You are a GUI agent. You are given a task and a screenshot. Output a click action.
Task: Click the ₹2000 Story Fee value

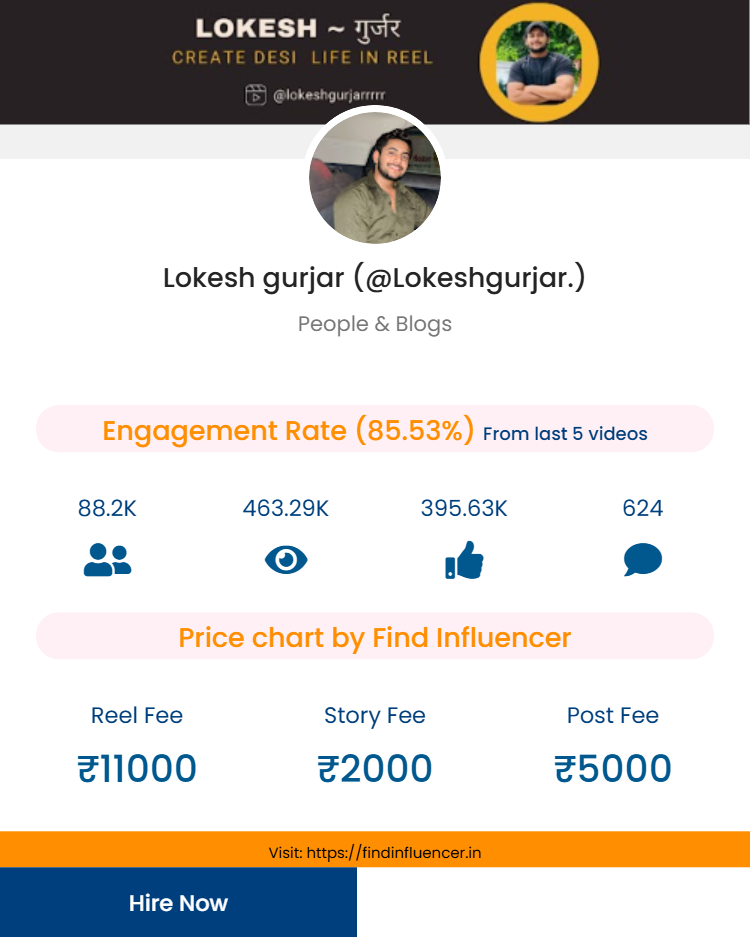[x=375, y=768]
